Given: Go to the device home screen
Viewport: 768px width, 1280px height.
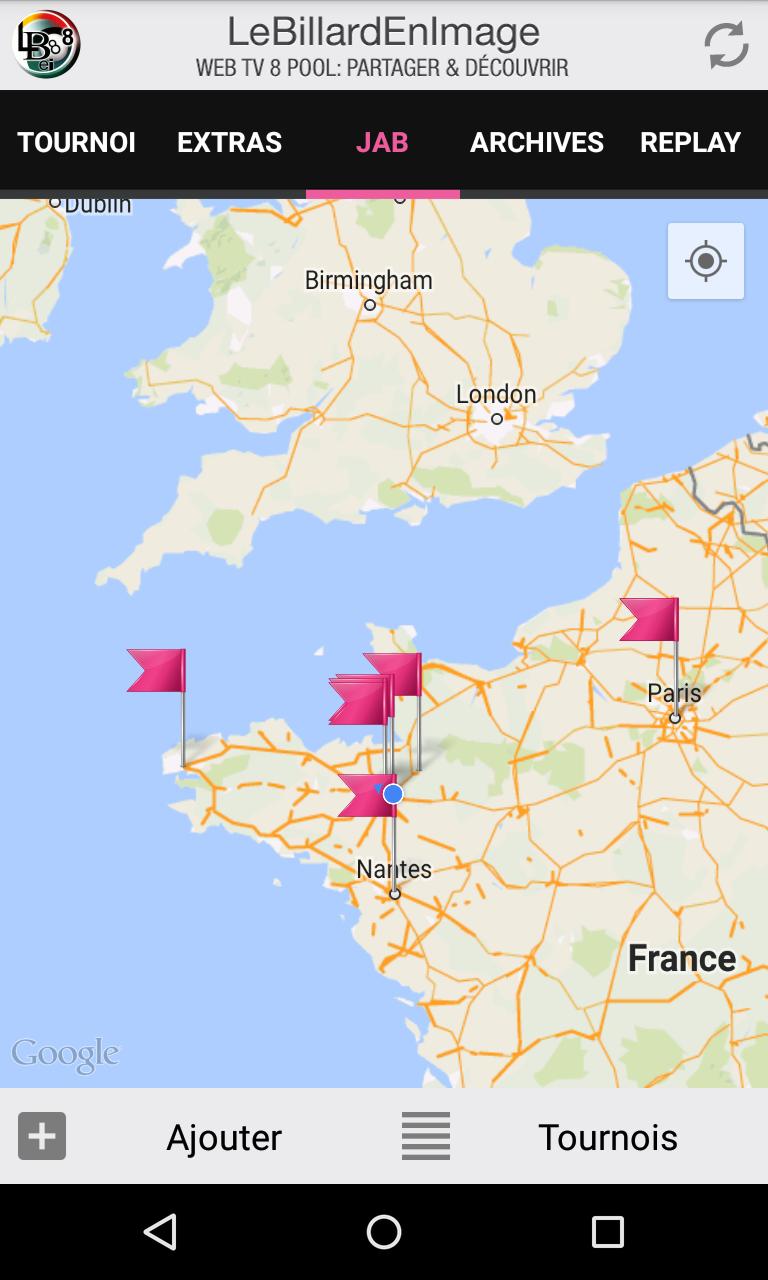Looking at the screenshot, I should click(384, 1232).
